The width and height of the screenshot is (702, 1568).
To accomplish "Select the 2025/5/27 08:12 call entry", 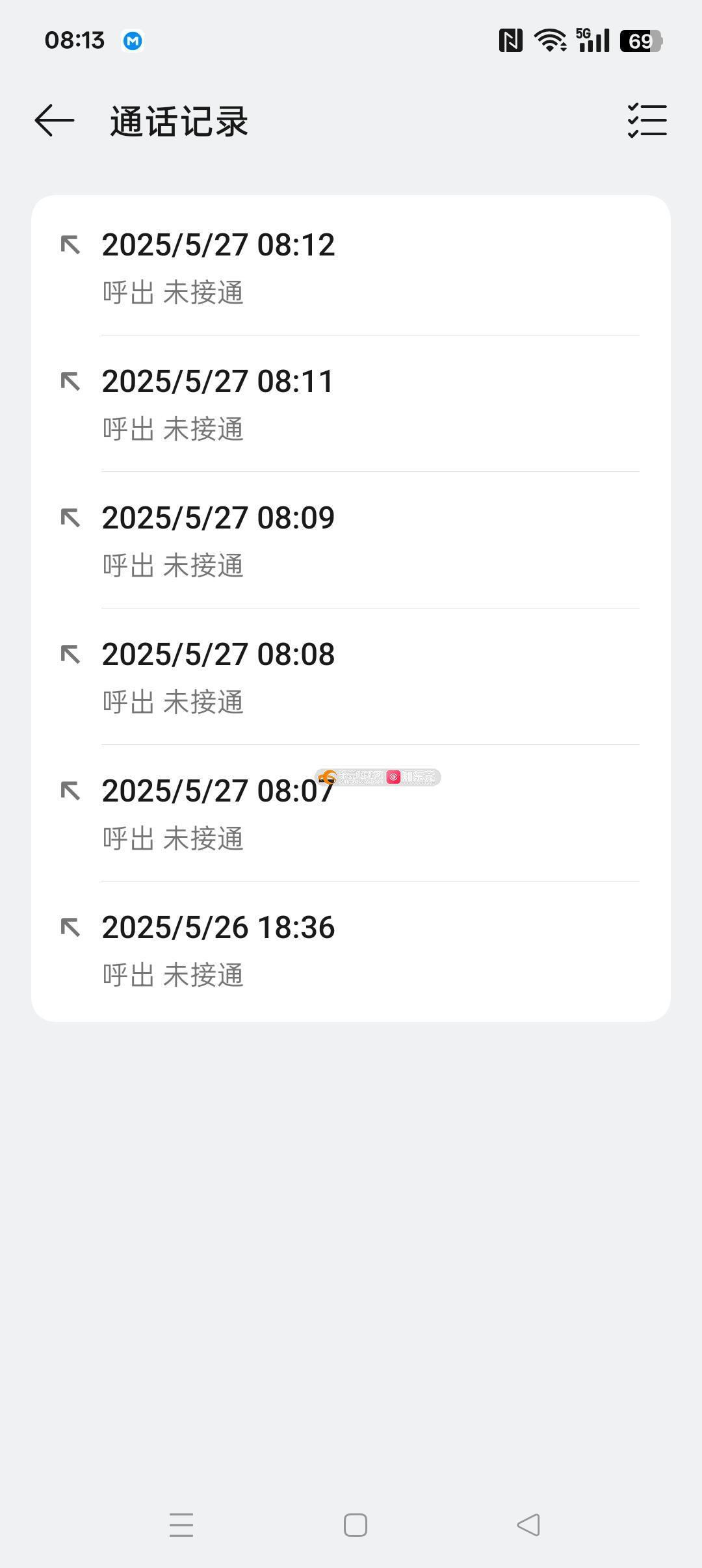I will pyautogui.click(x=351, y=267).
